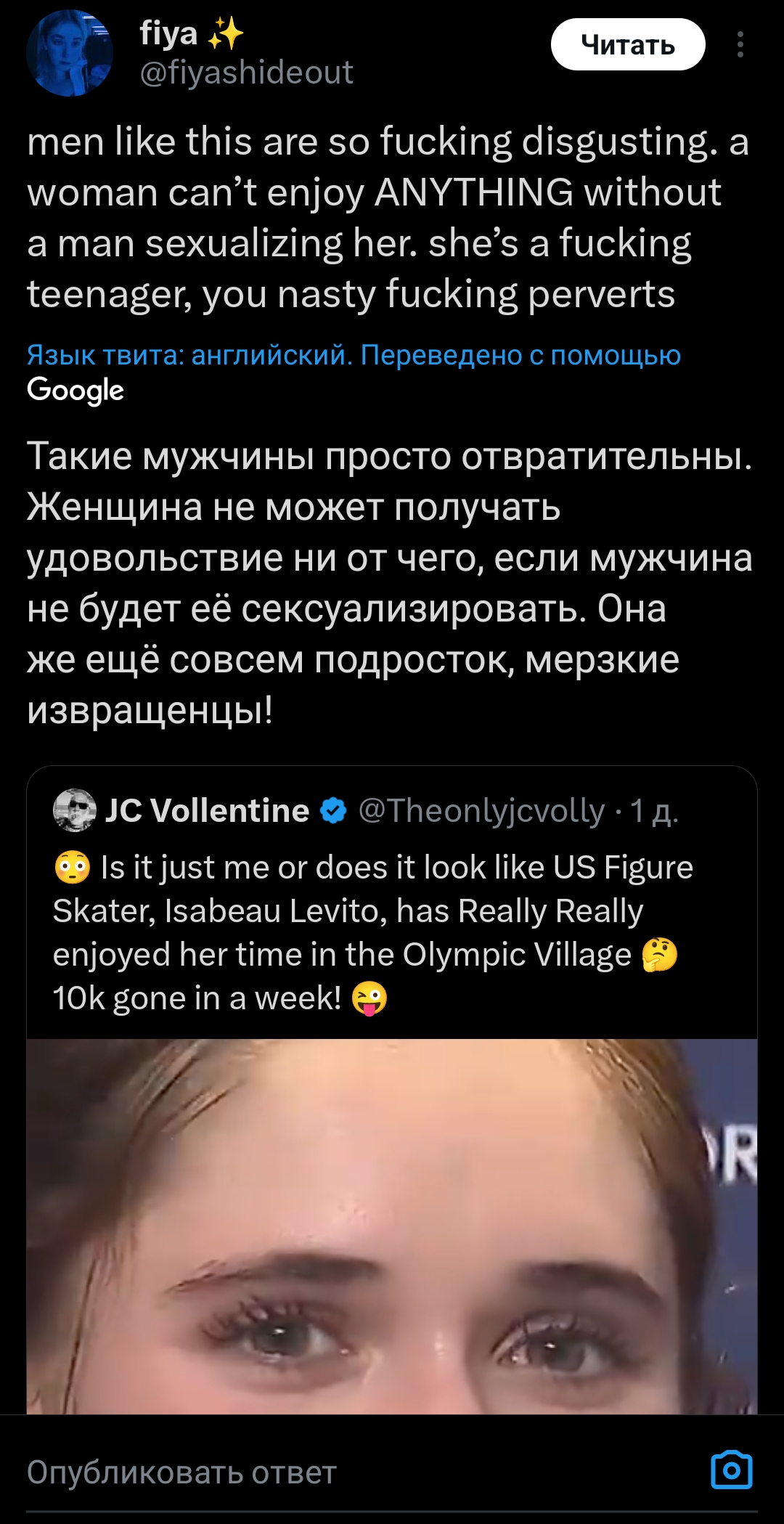Tap the Читать follow button
The image size is (784, 1524).
tap(627, 45)
